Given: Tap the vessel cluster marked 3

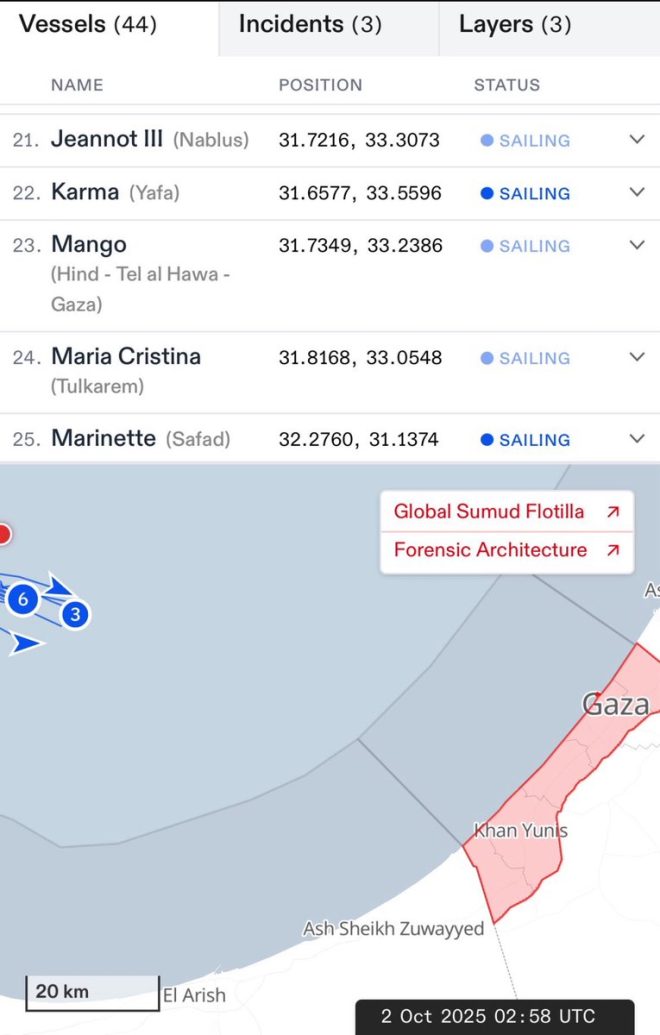Looking at the screenshot, I should 75,614.
